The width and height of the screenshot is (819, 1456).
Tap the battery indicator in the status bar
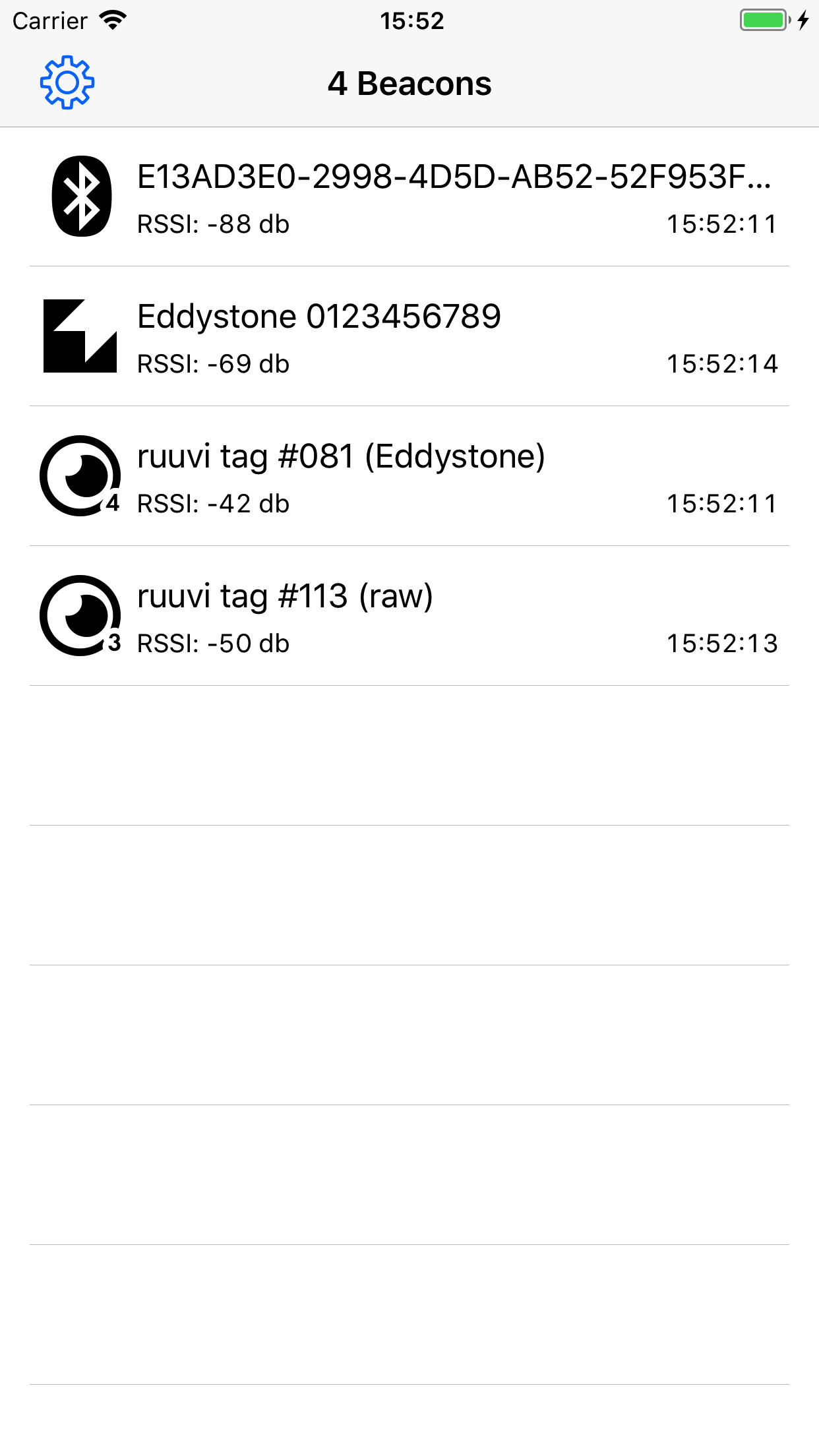[763, 20]
